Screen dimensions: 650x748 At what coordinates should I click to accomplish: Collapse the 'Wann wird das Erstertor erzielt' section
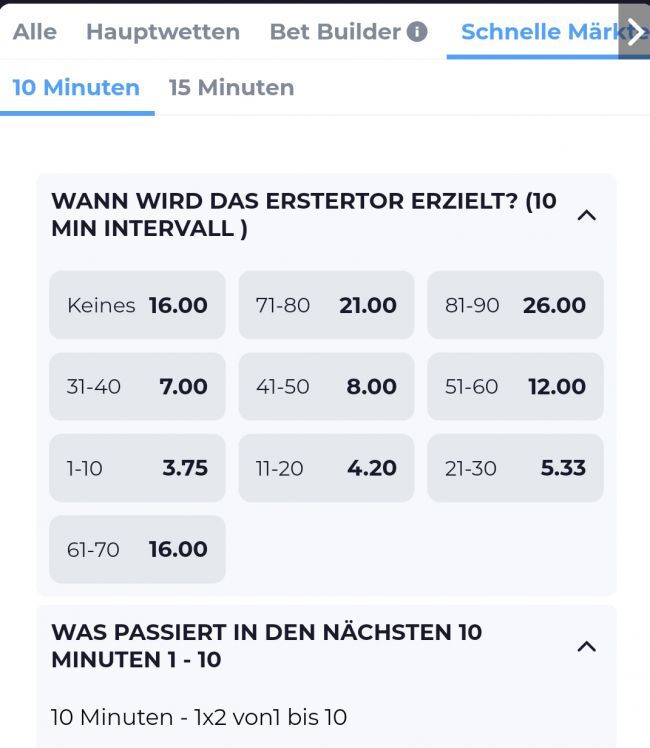pyautogui.click(x=587, y=215)
